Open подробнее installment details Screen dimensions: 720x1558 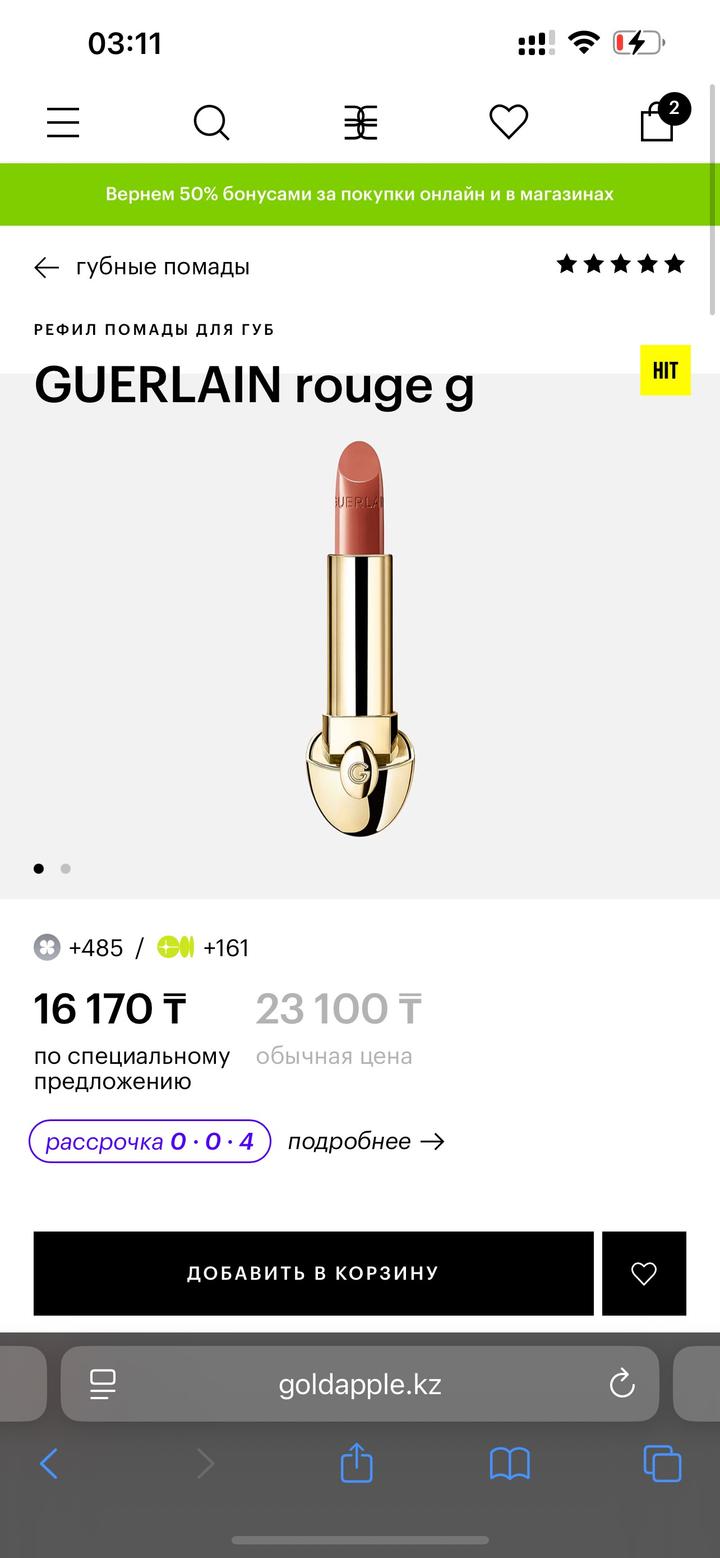click(x=366, y=1141)
